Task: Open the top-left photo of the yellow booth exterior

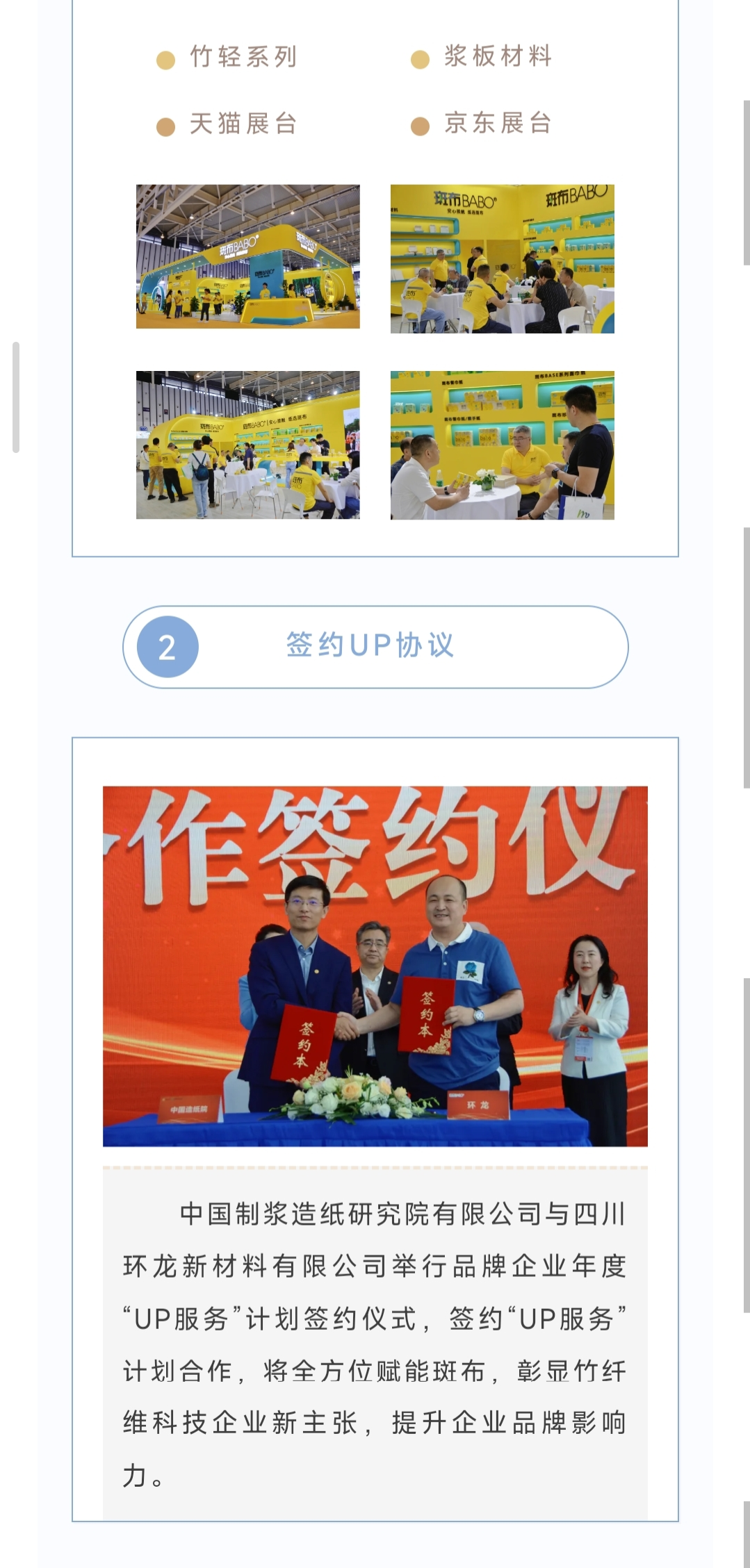Action: 248,256
